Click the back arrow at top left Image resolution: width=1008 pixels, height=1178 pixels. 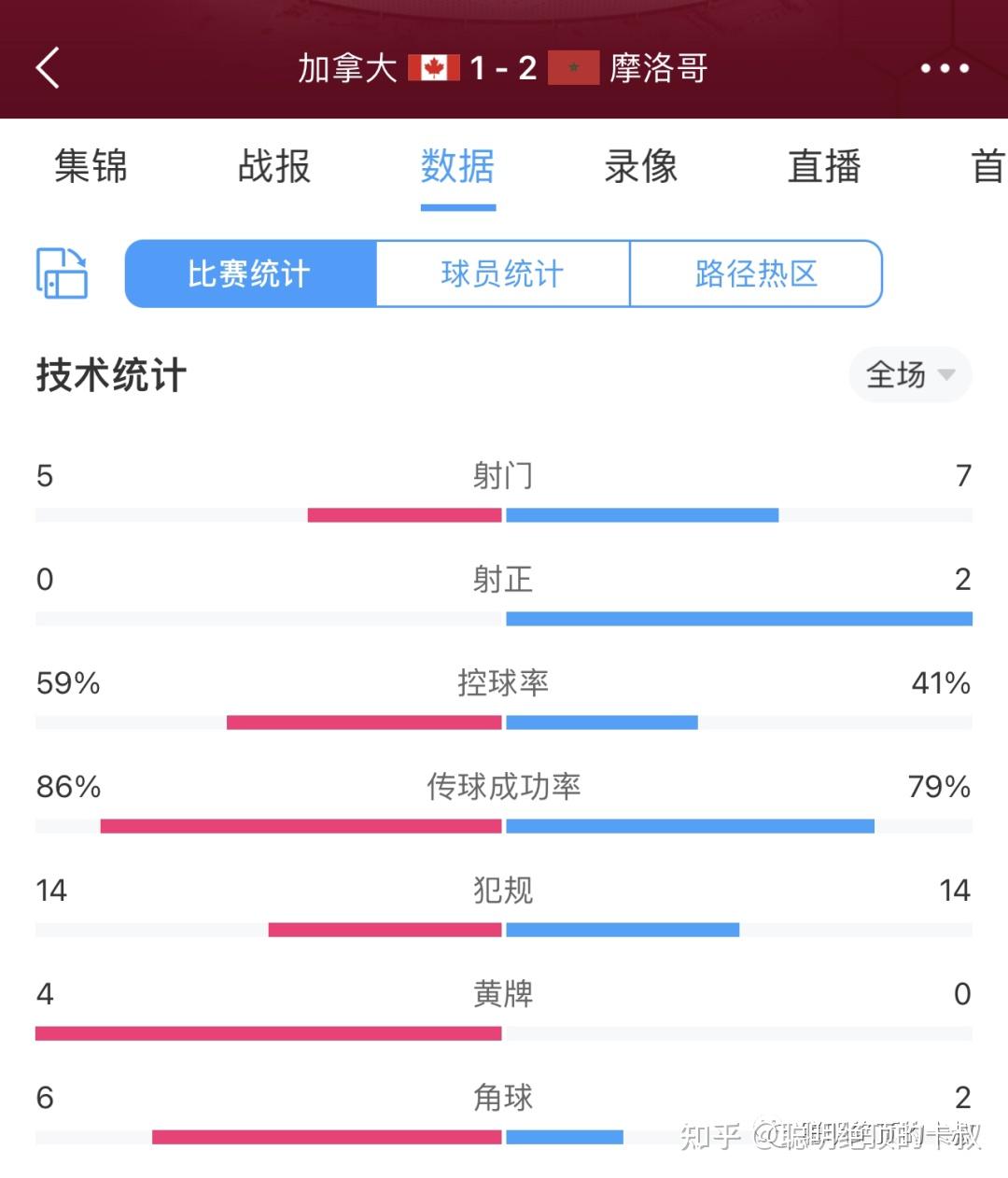(x=49, y=68)
